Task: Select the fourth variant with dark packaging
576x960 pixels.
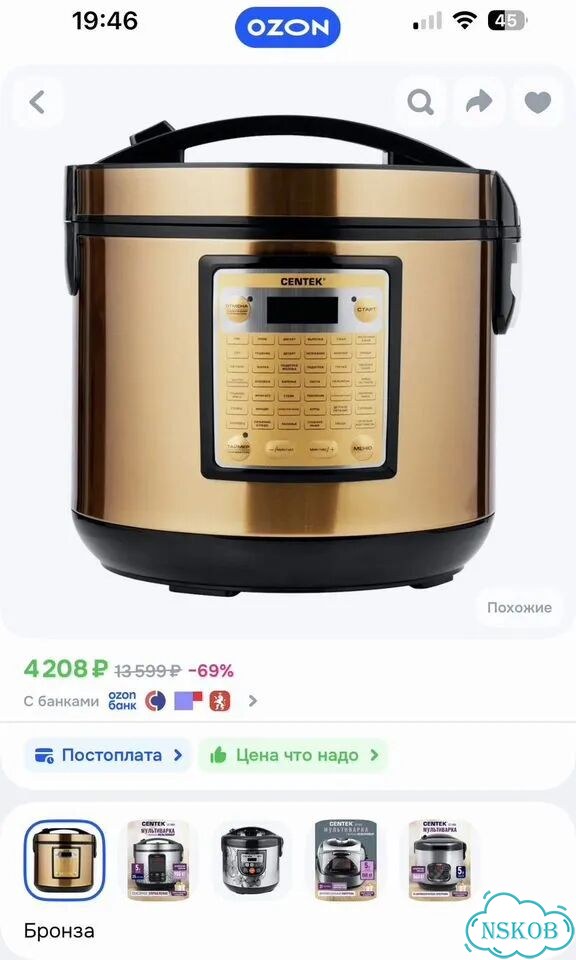Action: 346,860
